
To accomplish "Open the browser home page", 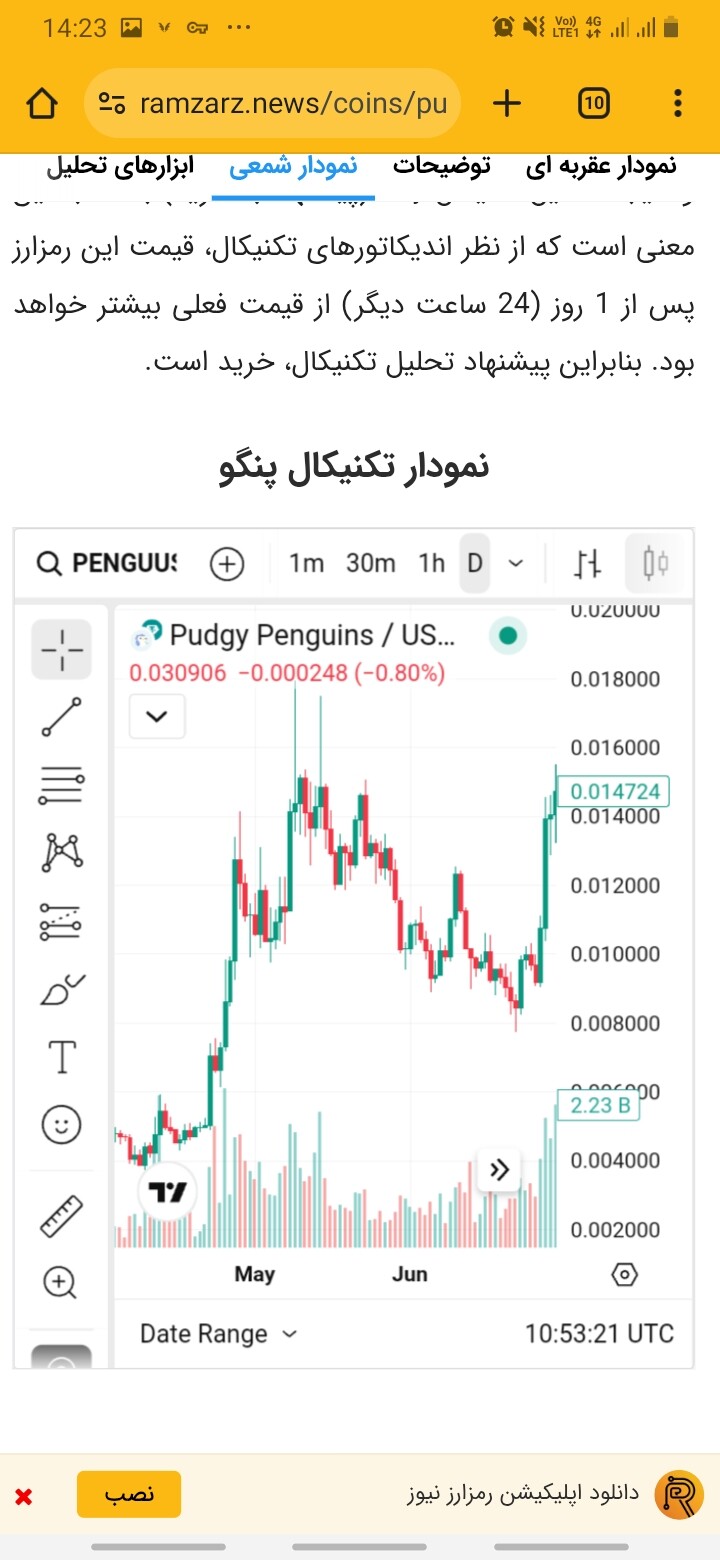I will pos(41,103).
